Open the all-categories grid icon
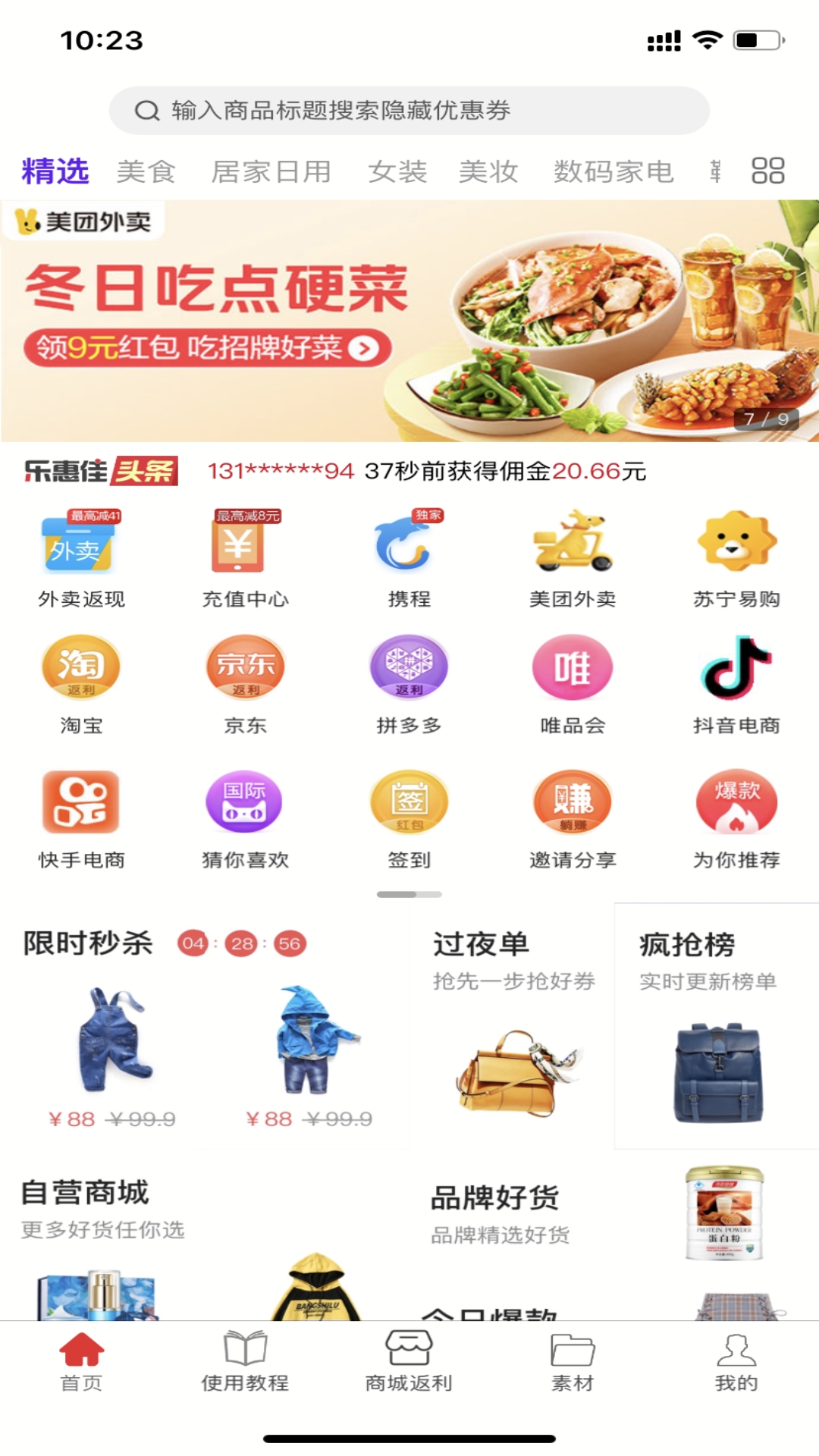 (767, 171)
